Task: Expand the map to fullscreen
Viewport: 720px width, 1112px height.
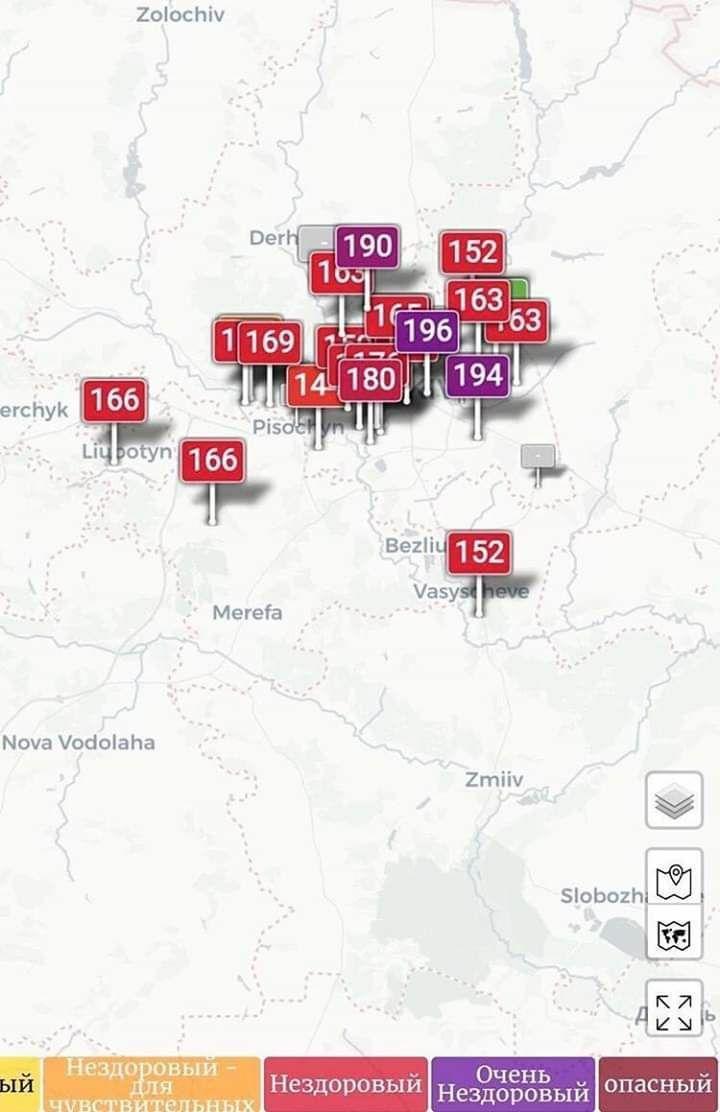Action: [x=674, y=1007]
